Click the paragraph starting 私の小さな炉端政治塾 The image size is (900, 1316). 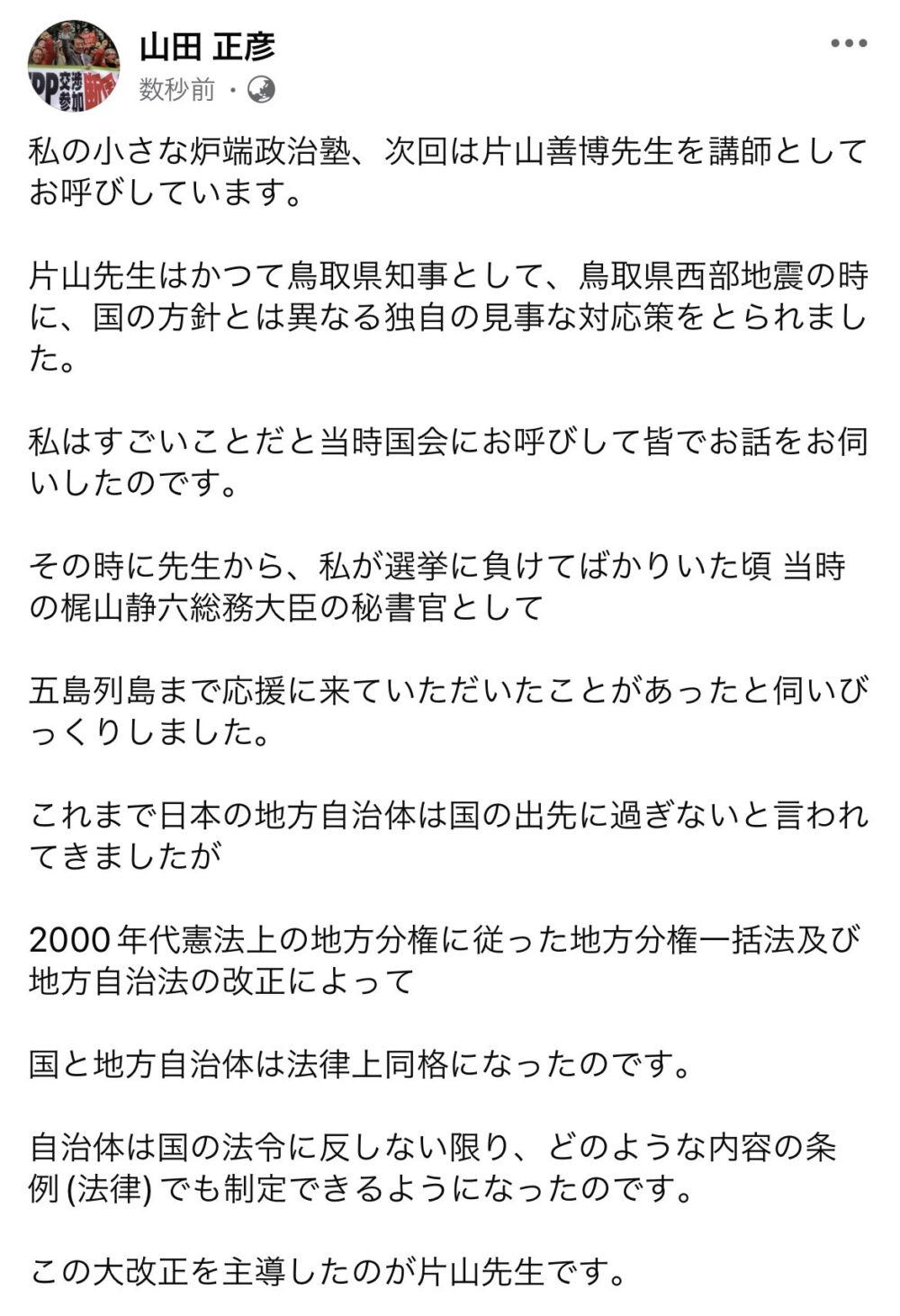(x=441, y=171)
